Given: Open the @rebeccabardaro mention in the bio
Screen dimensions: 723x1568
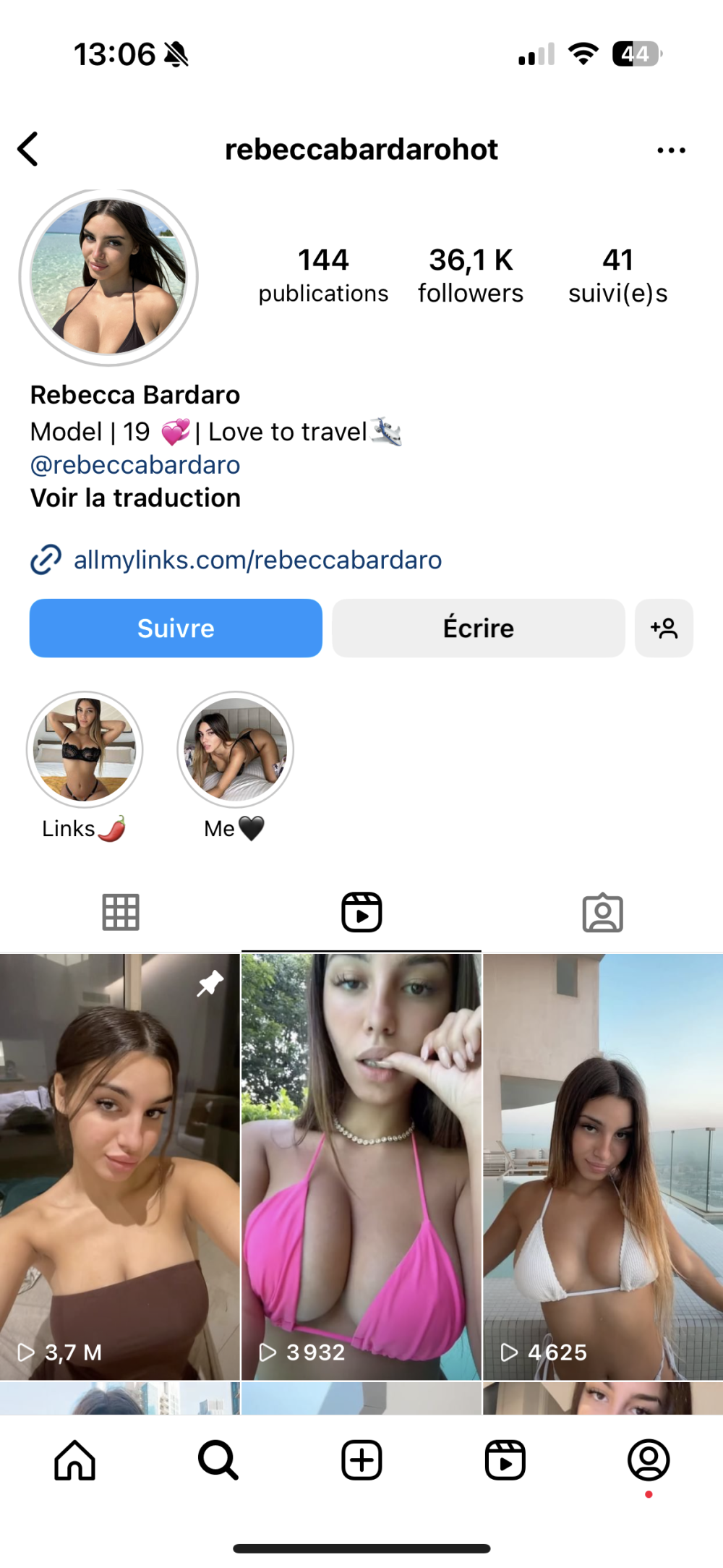Looking at the screenshot, I should click(135, 465).
